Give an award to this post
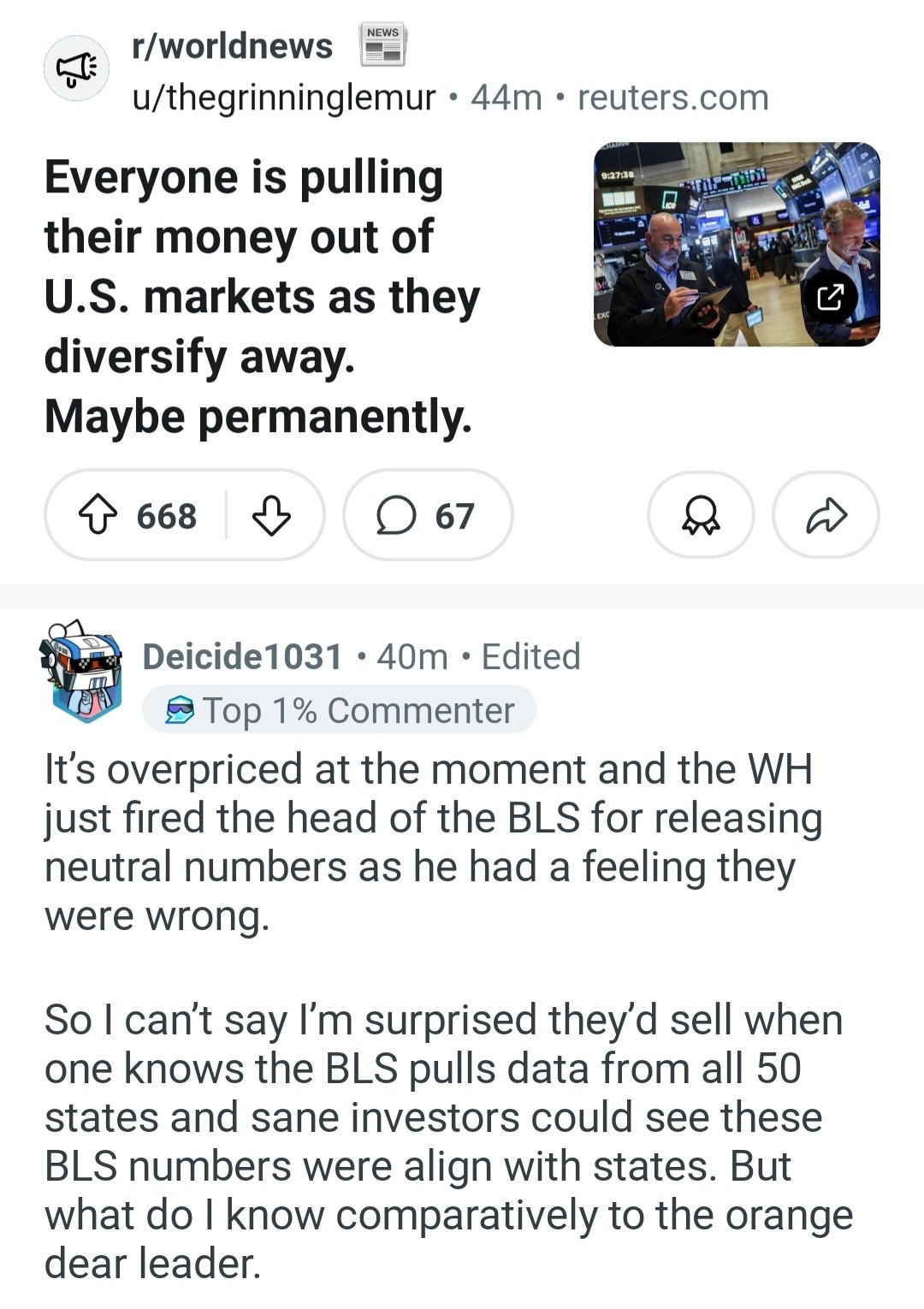This screenshot has width=924, height=1309. pos(701,516)
